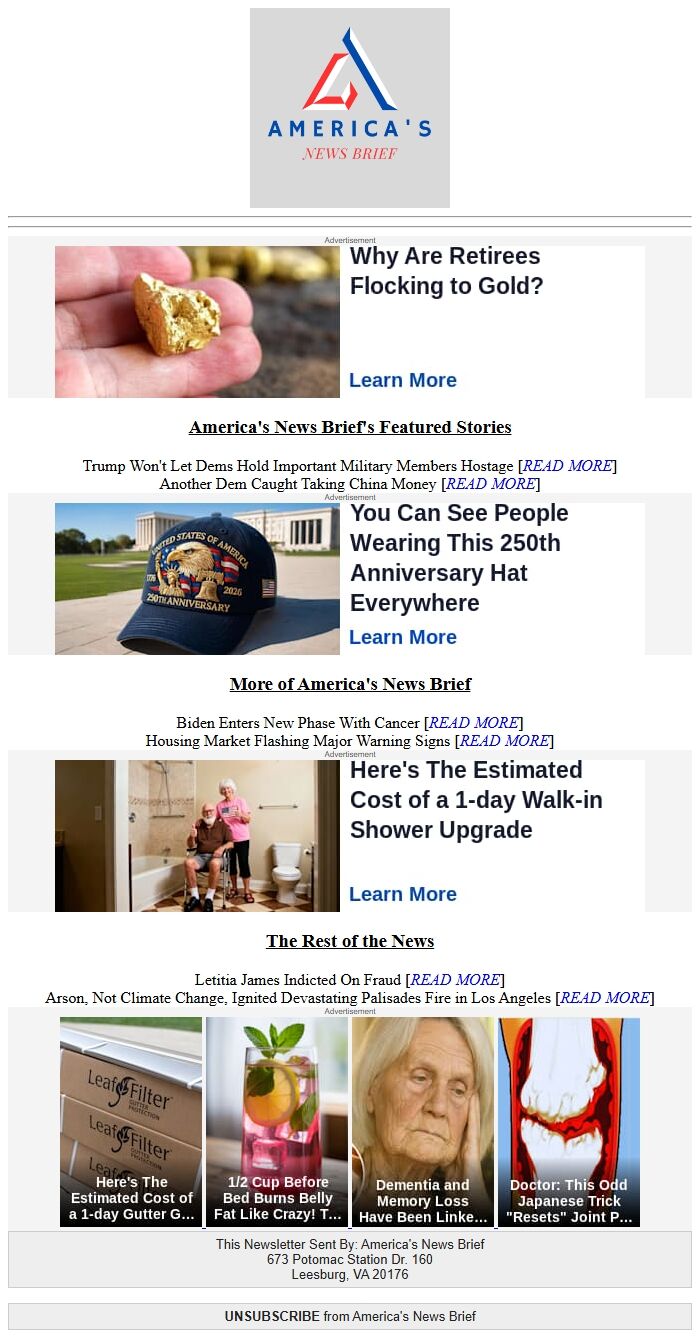Open READ MORE for housing market warning story
Viewport: 700px width, 1339px height.
(x=503, y=741)
